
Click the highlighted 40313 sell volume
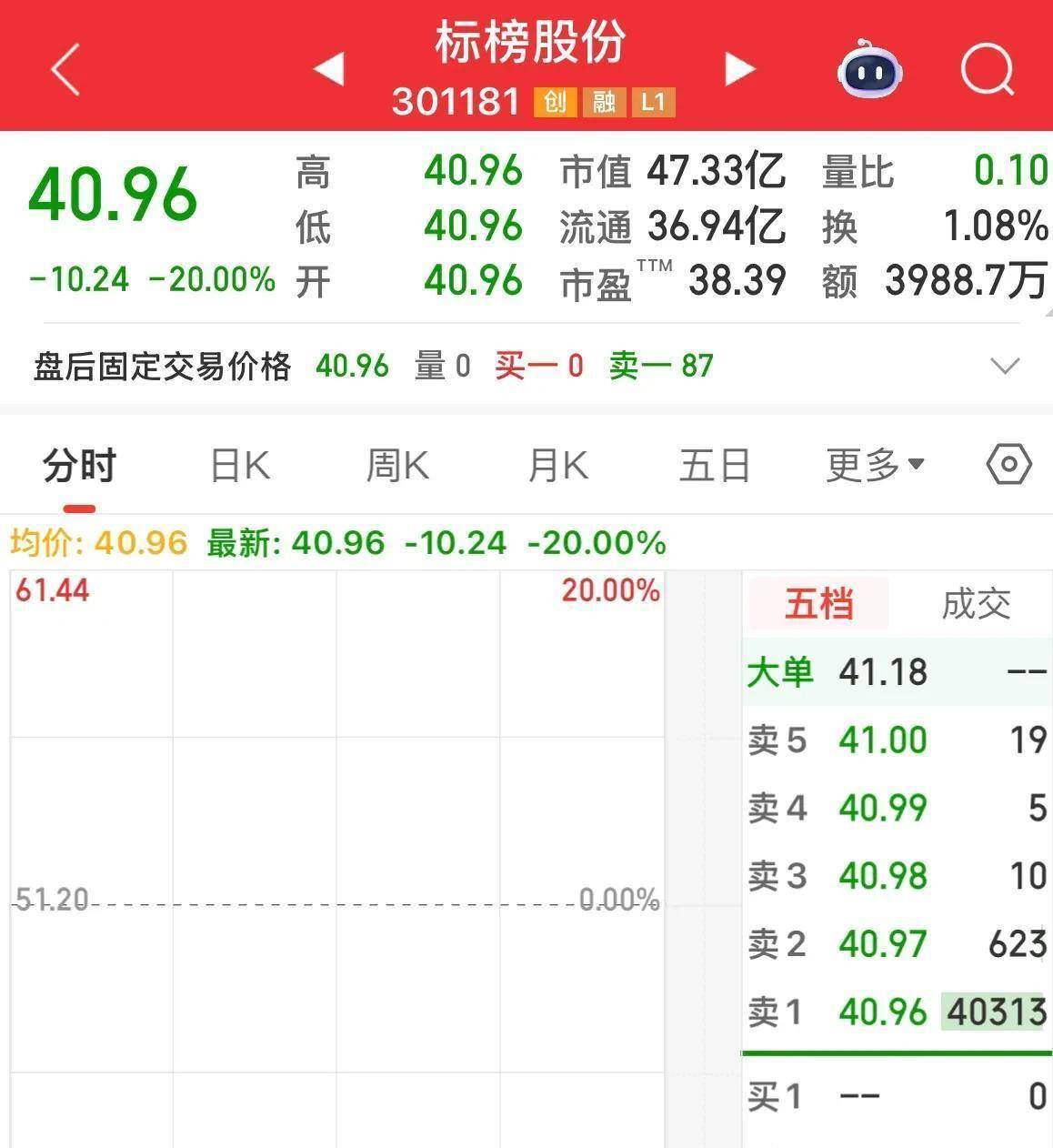pyautogui.click(x=993, y=1012)
